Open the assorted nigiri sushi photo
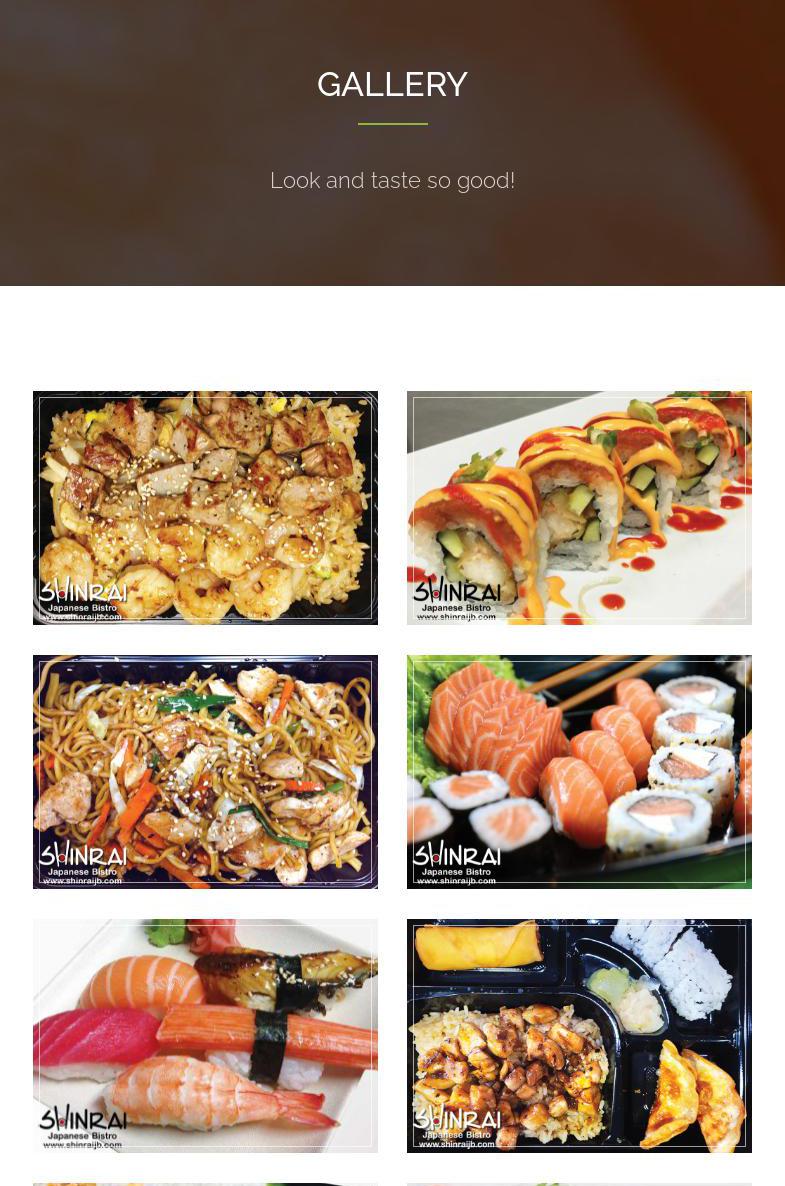 [x=205, y=1035]
